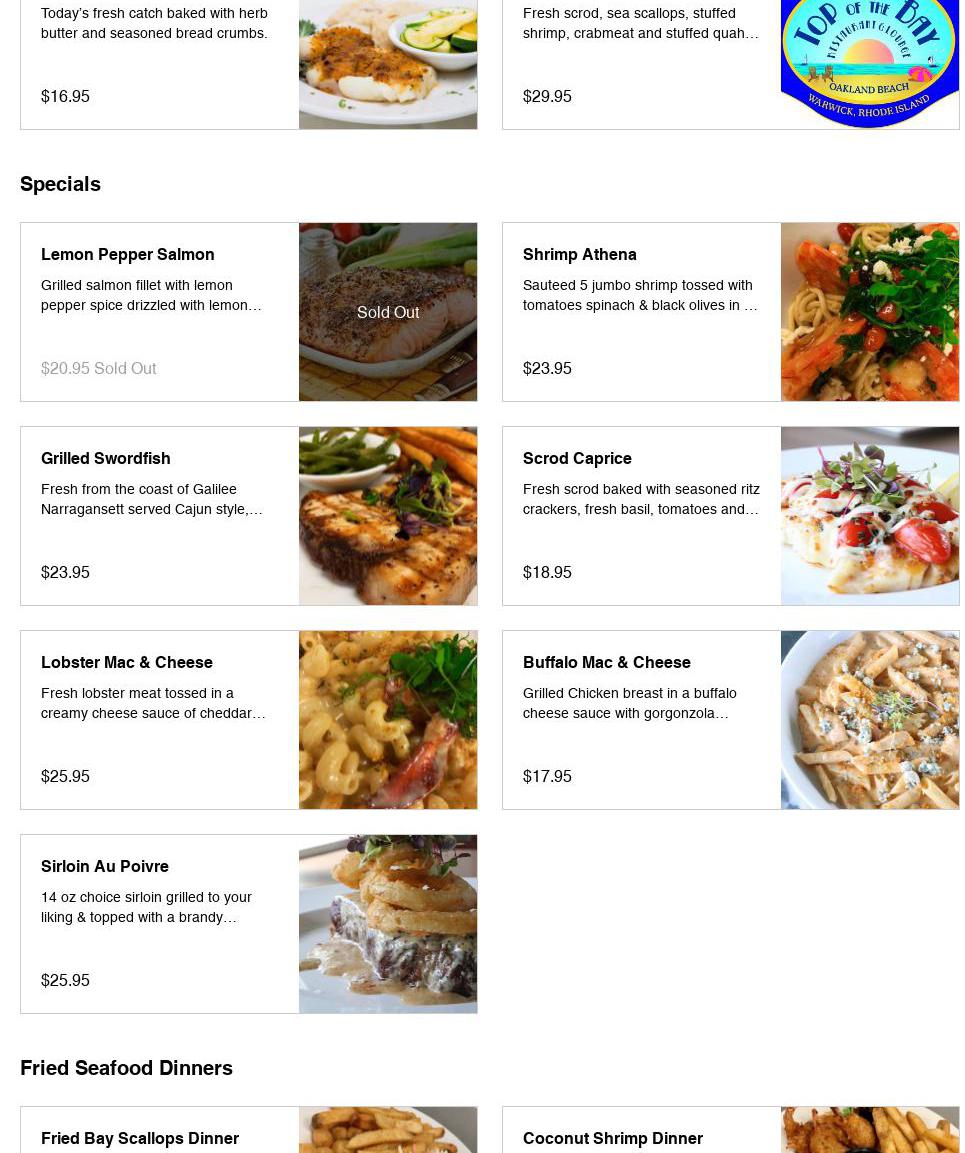The width and height of the screenshot is (965, 1153).
Task: Open the $16.95 baked fresh catch item
Action: pyautogui.click(x=160, y=60)
